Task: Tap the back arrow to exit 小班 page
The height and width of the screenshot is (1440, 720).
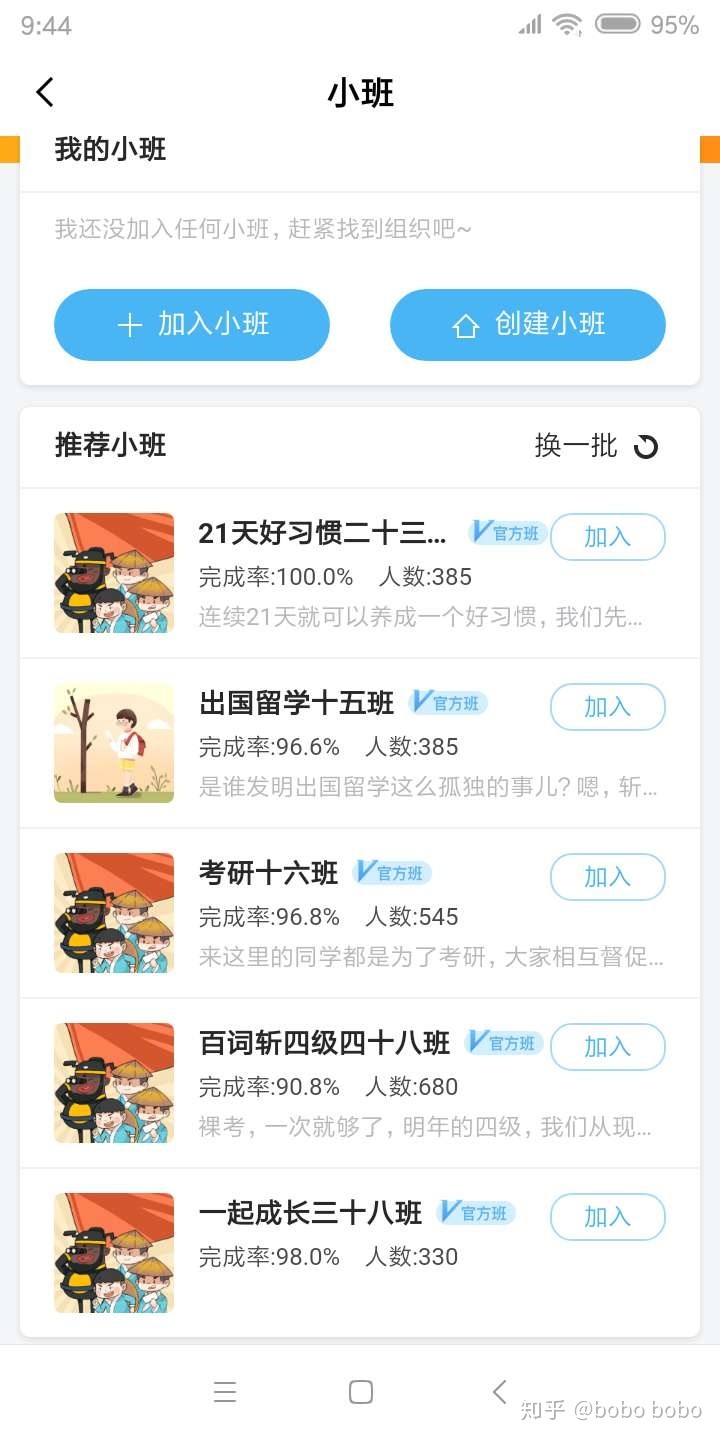Action: coord(44,91)
